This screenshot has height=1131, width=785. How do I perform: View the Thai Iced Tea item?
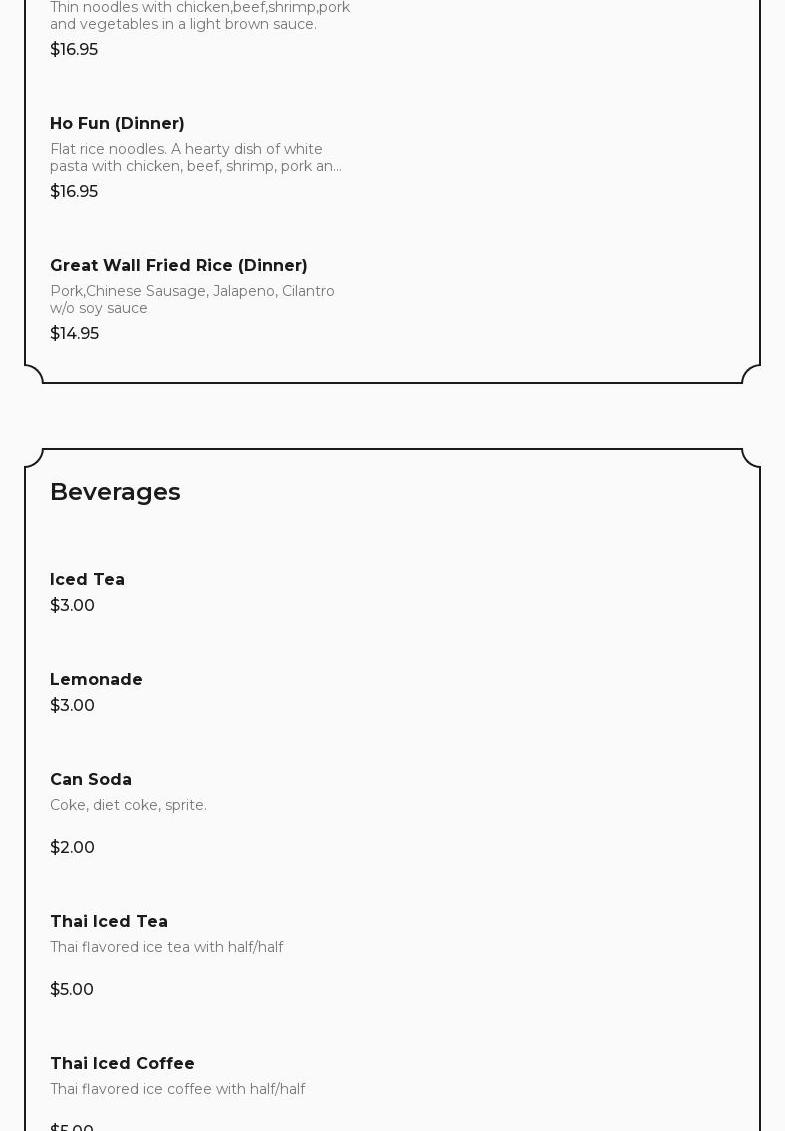(x=109, y=922)
